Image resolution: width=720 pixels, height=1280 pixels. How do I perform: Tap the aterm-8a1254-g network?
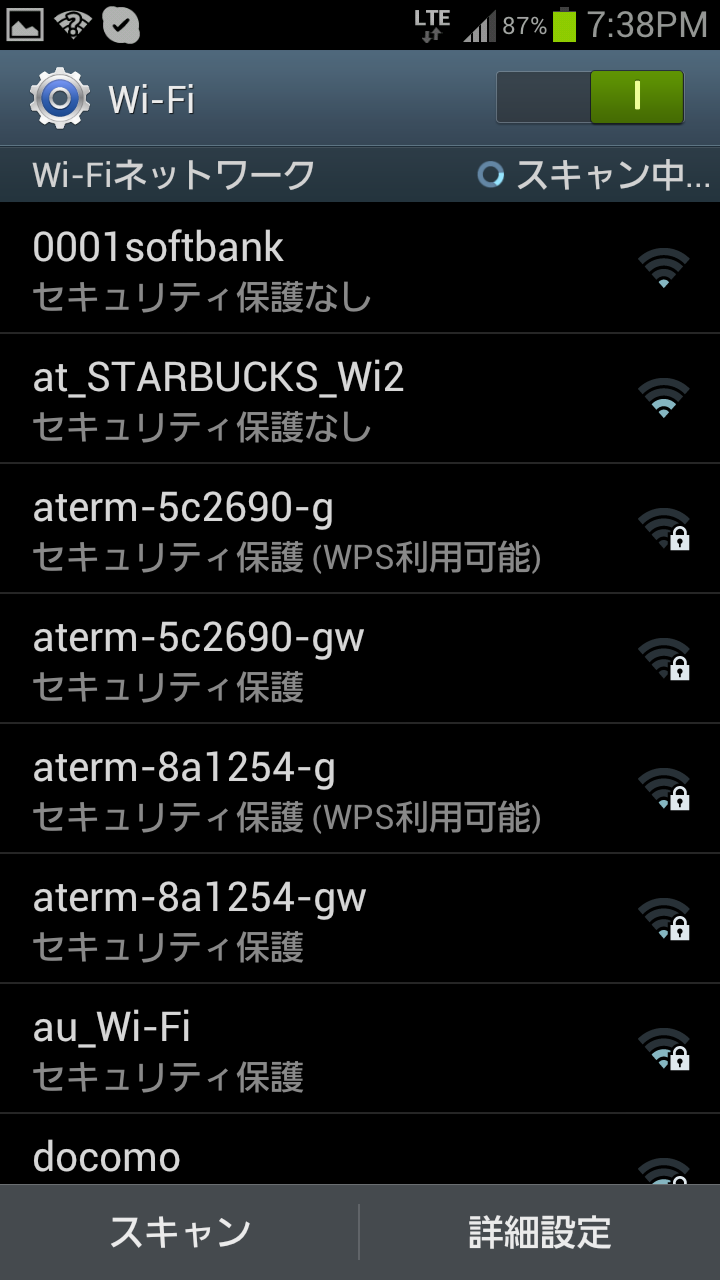[360, 789]
